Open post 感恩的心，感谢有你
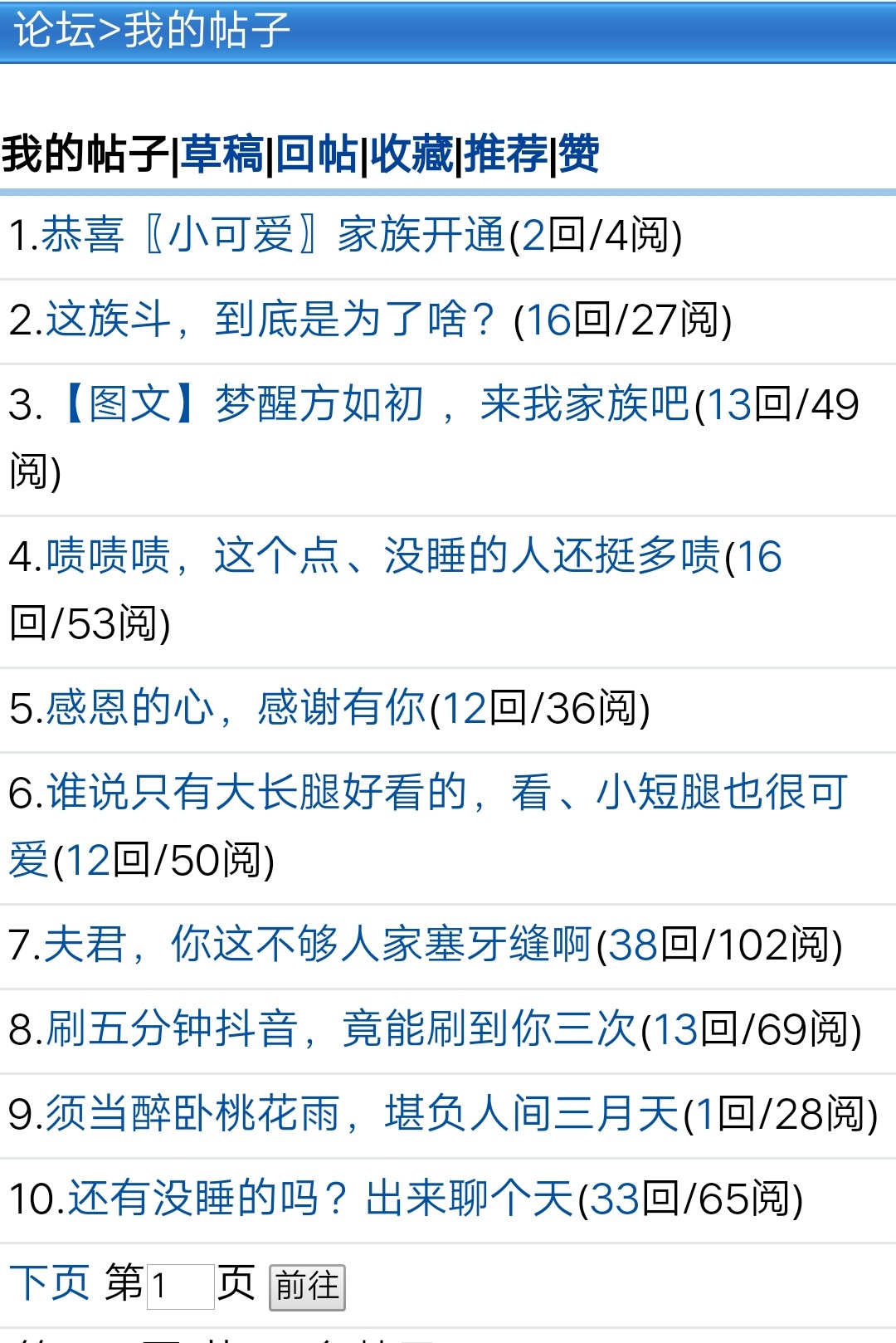The image size is (896, 1343). pos(235,708)
